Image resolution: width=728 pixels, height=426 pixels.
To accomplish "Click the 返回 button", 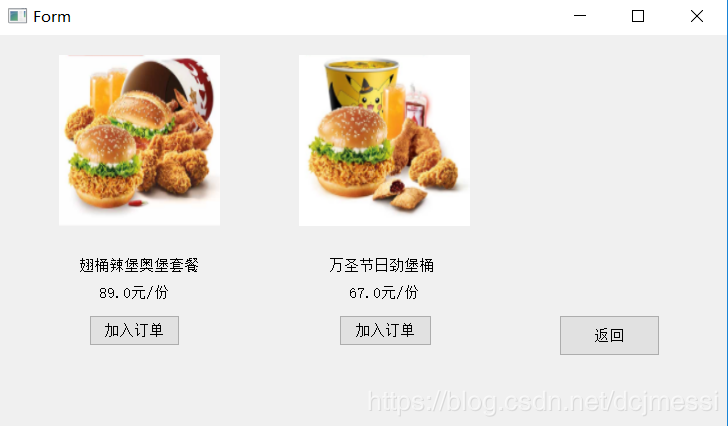I will pos(609,336).
